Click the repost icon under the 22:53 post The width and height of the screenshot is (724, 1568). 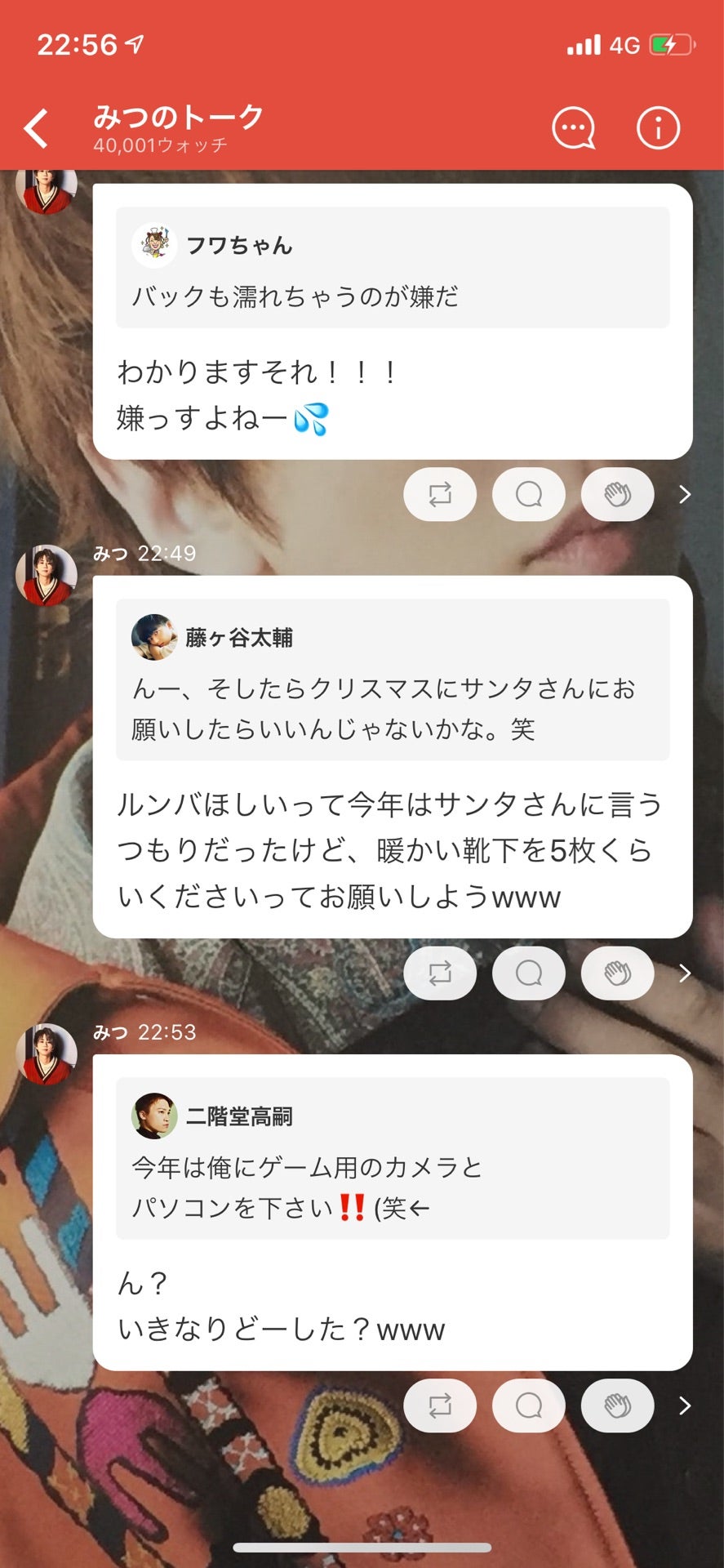tap(440, 1405)
